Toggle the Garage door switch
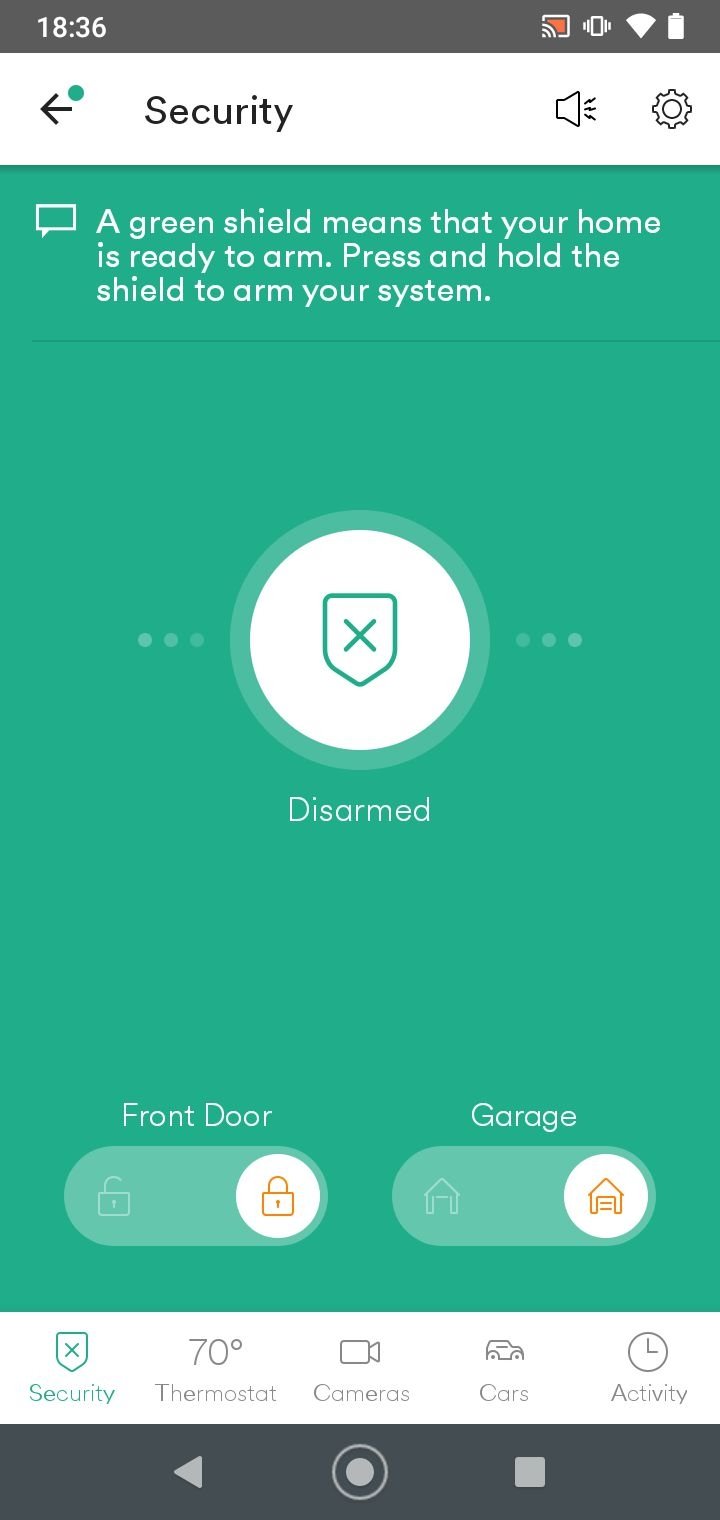The width and height of the screenshot is (720, 1520). pos(524,1196)
